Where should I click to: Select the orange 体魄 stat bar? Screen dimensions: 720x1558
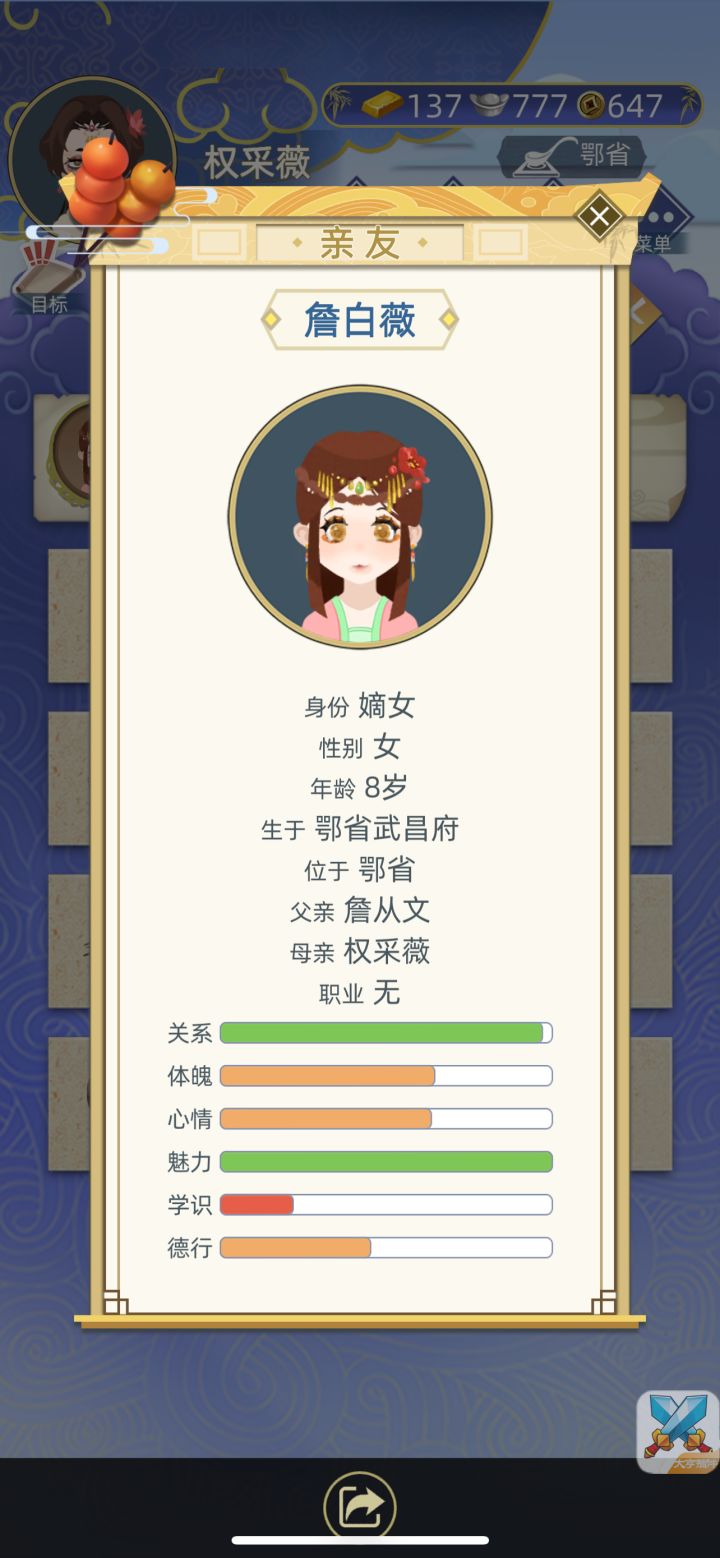pyautogui.click(x=385, y=1075)
